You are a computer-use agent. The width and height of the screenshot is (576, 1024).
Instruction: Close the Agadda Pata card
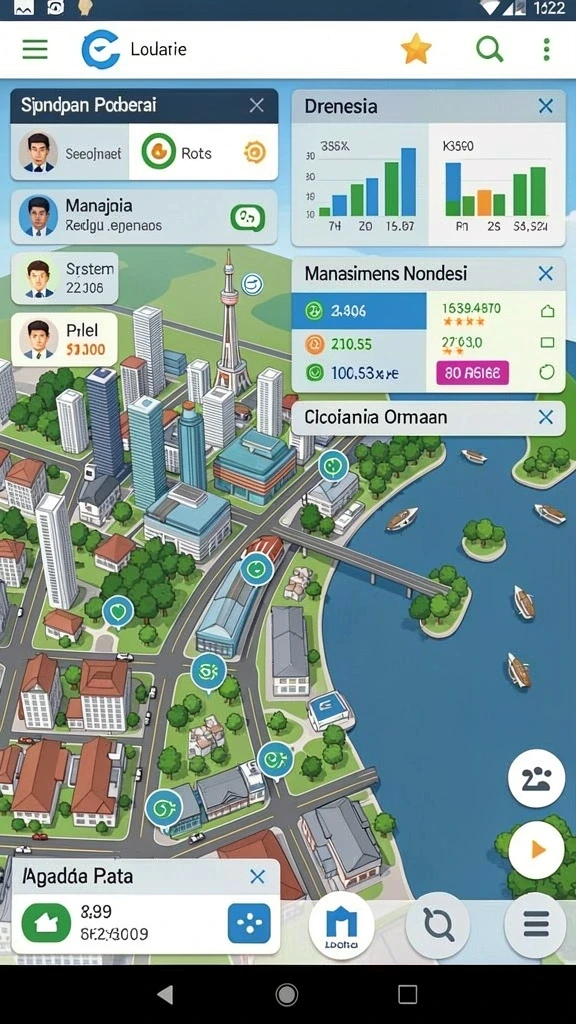click(257, 877)
